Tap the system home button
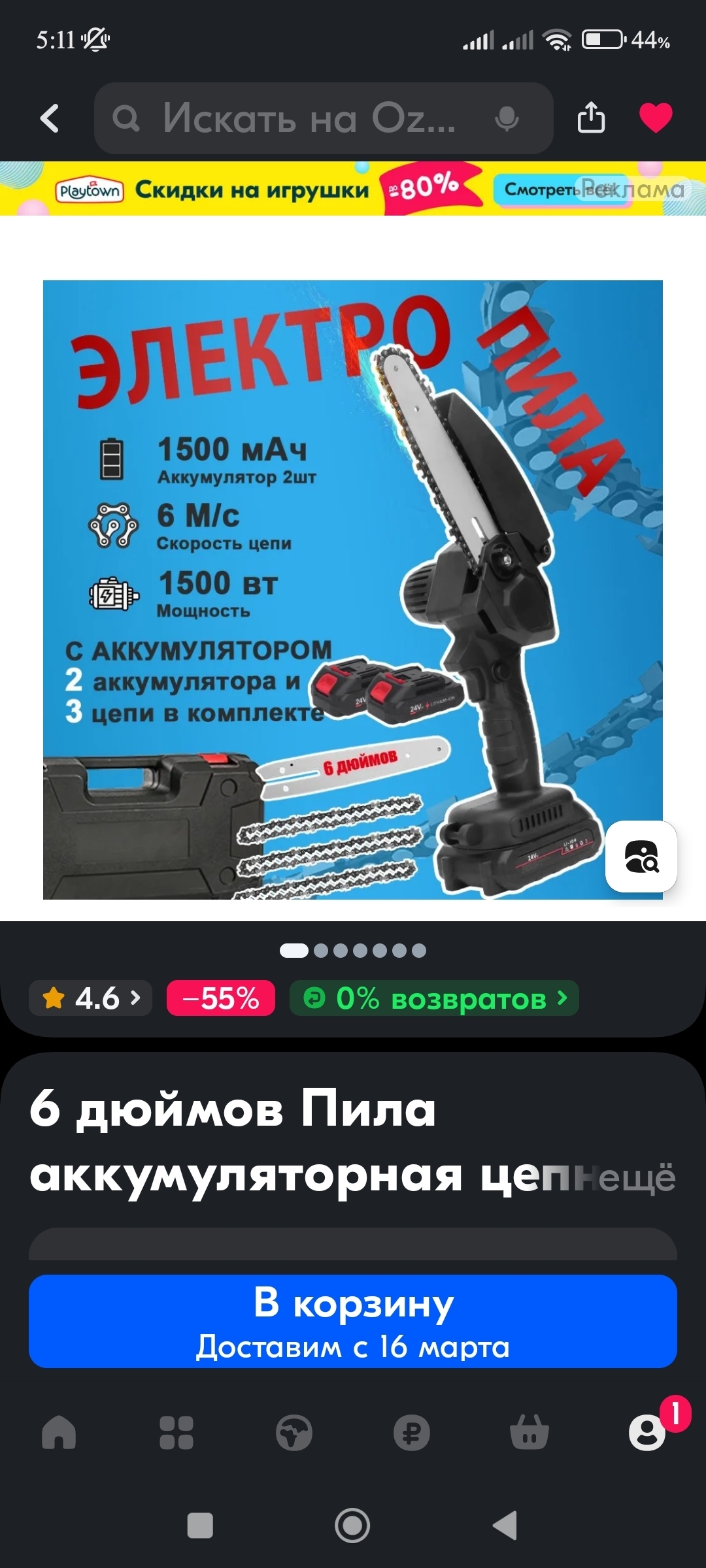The width and height of the screenshot is (706, 1568). (352, 1526)
